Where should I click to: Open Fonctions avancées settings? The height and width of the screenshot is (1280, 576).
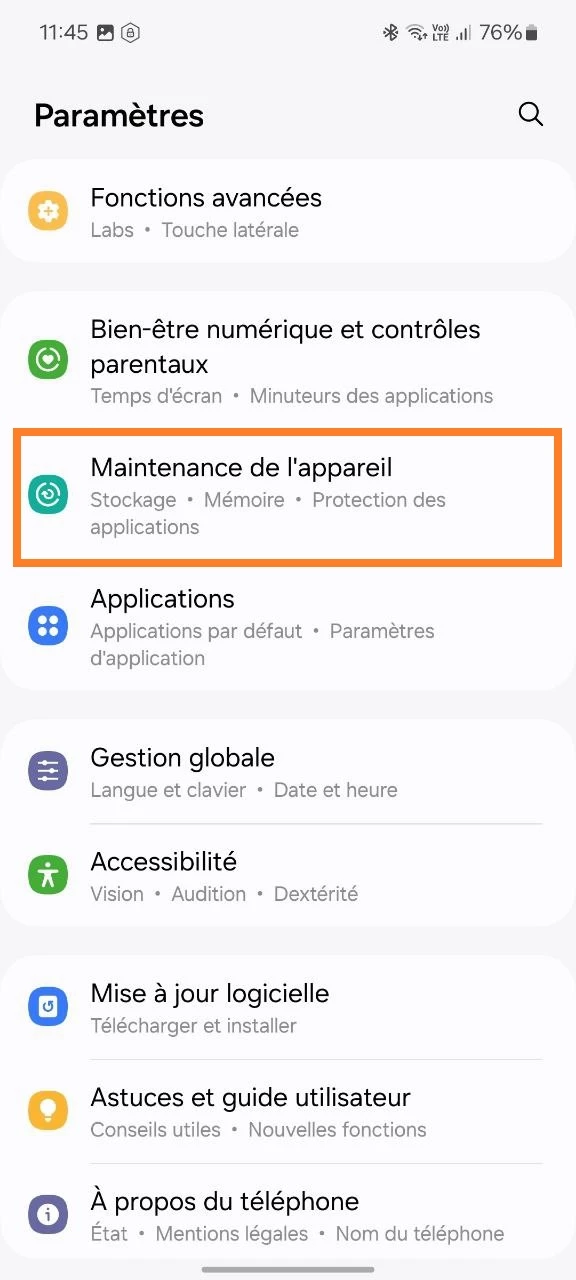(x=288, y=212)
